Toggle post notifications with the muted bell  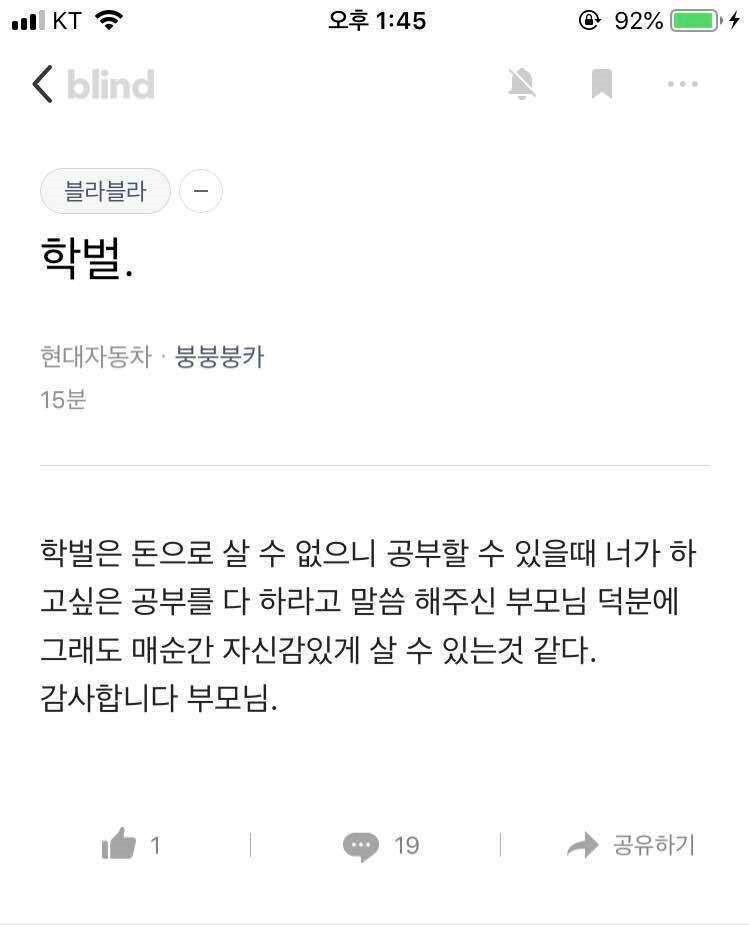[x=521, y=84]
